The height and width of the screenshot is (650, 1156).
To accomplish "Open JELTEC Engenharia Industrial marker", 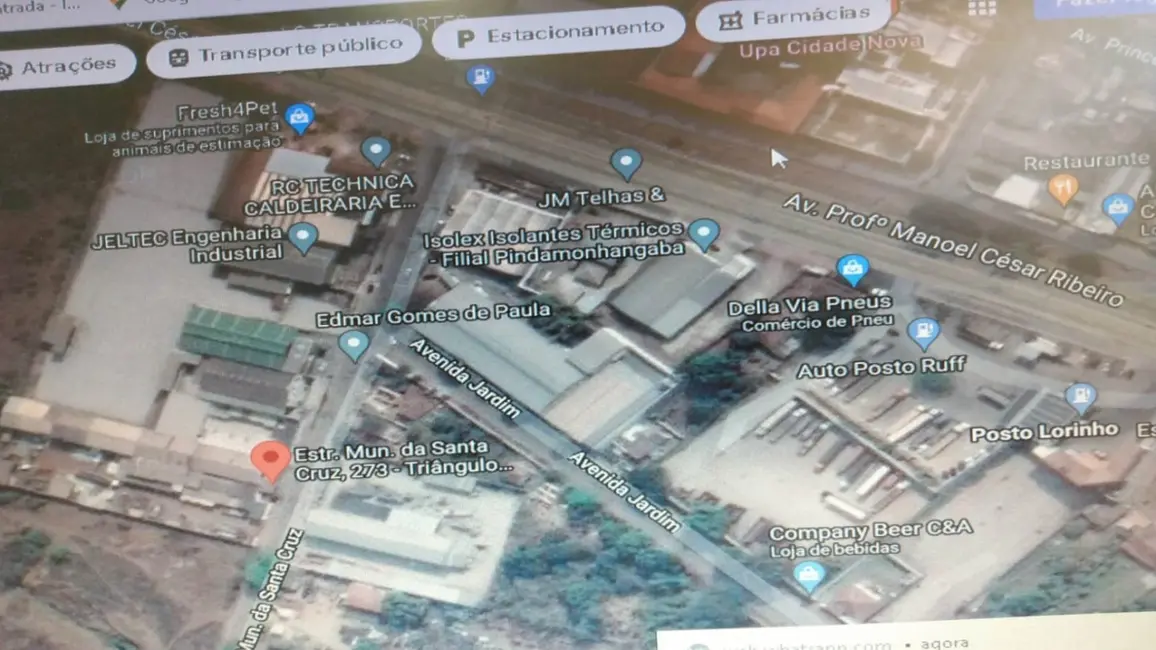I will click(x=303, y=237).
